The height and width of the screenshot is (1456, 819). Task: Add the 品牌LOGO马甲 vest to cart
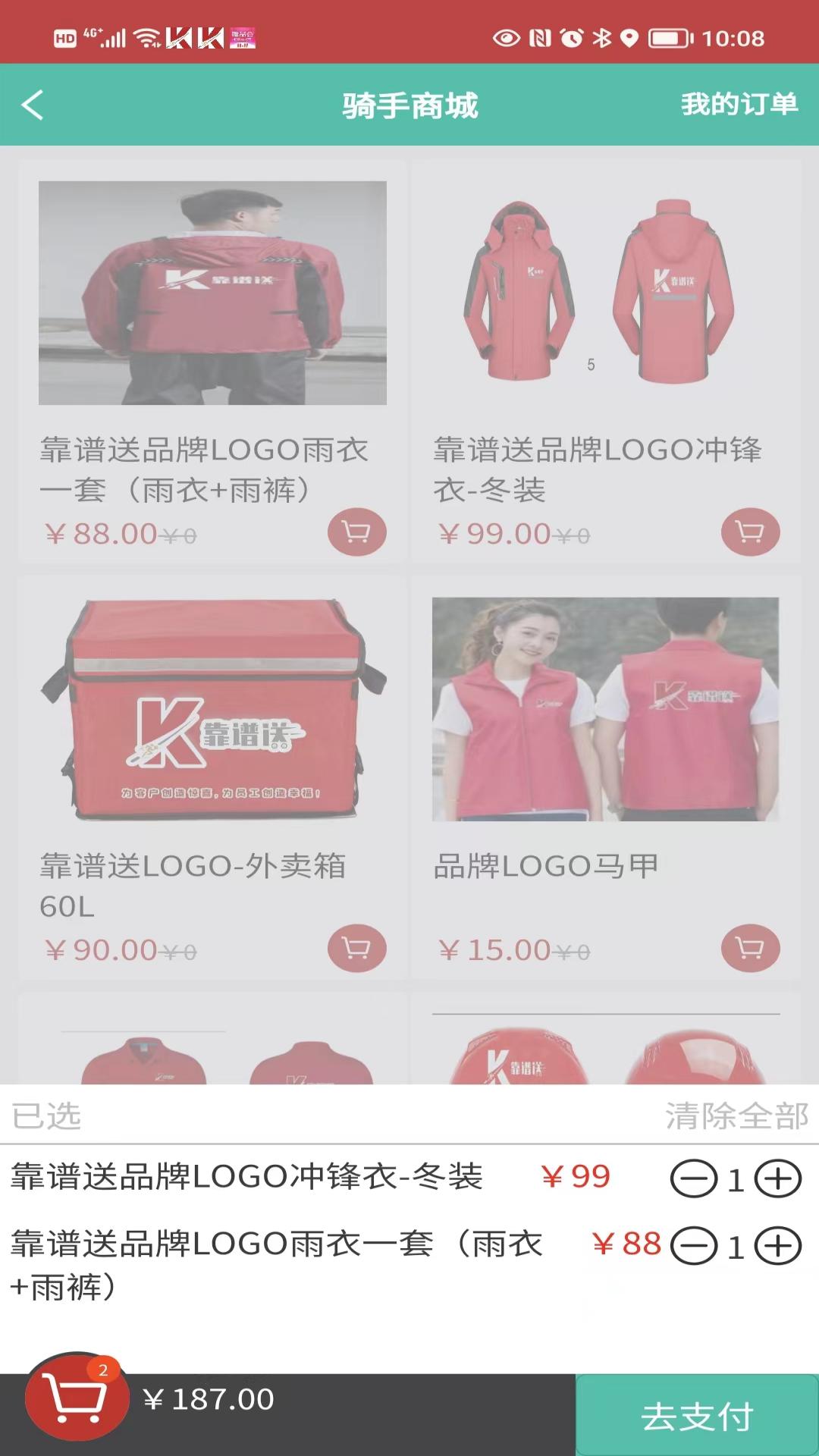[751, 948]
